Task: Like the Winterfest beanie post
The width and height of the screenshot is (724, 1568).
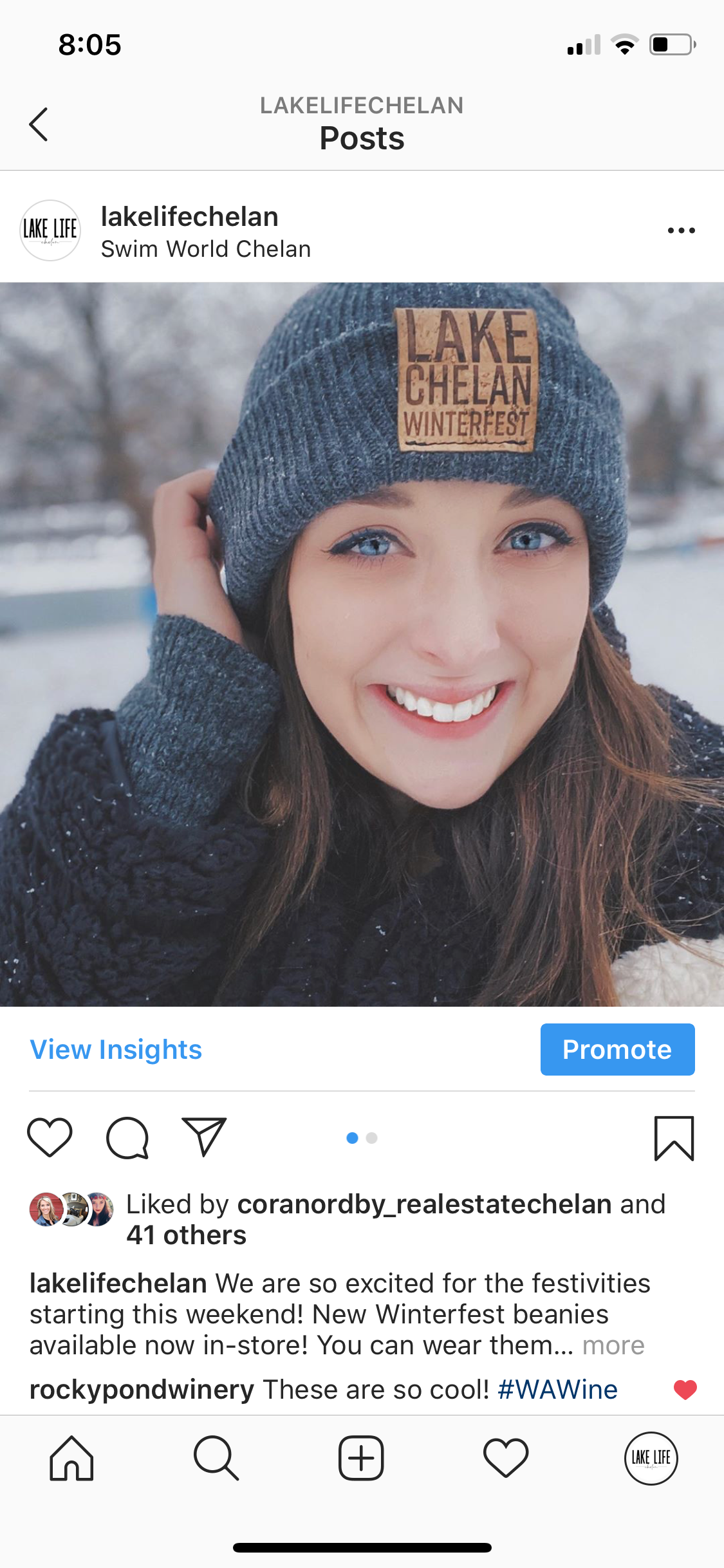Action: pyautogui.click(x=50, y=1137)
